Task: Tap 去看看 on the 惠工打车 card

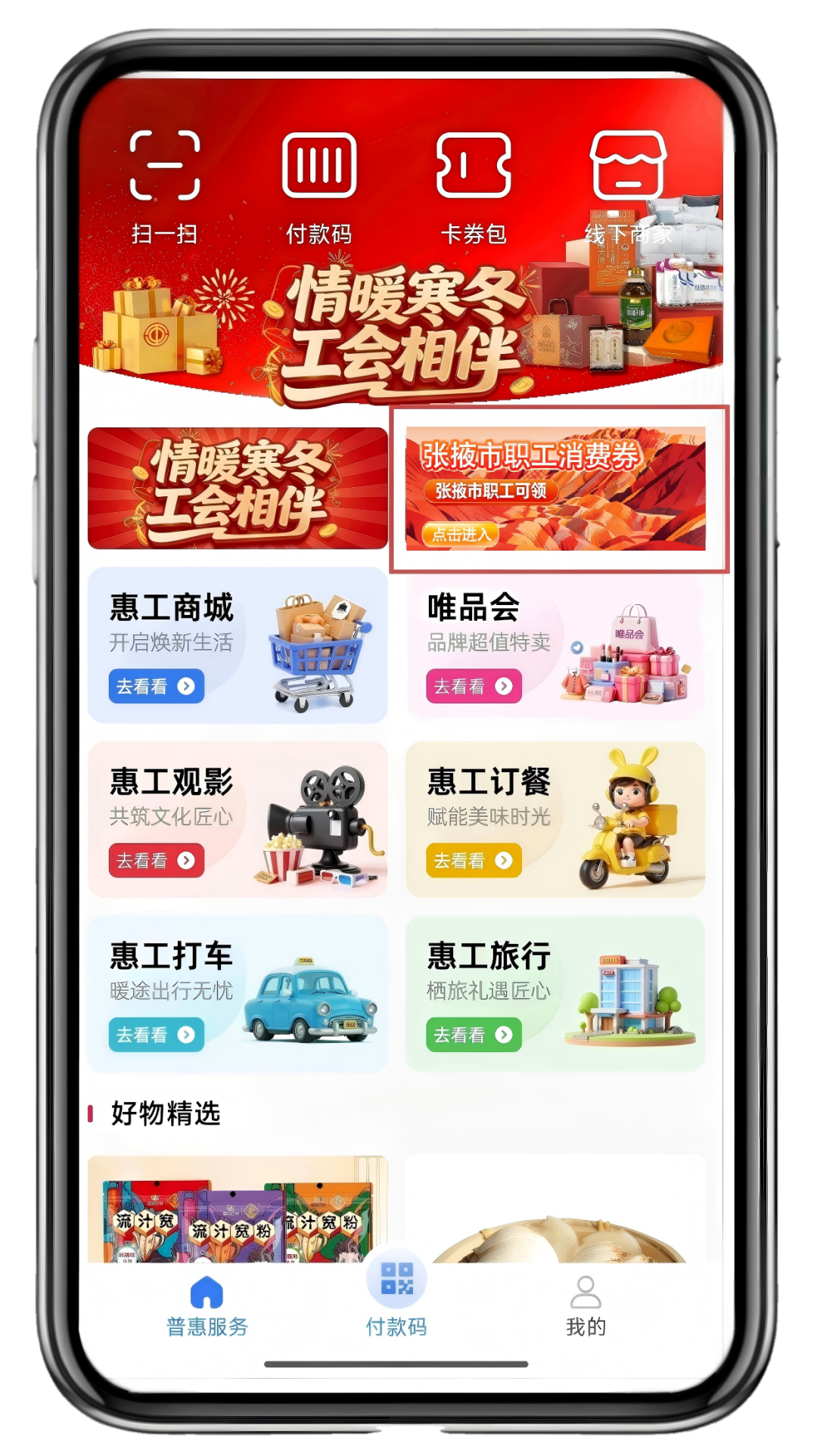Action: click(157, 1034)
